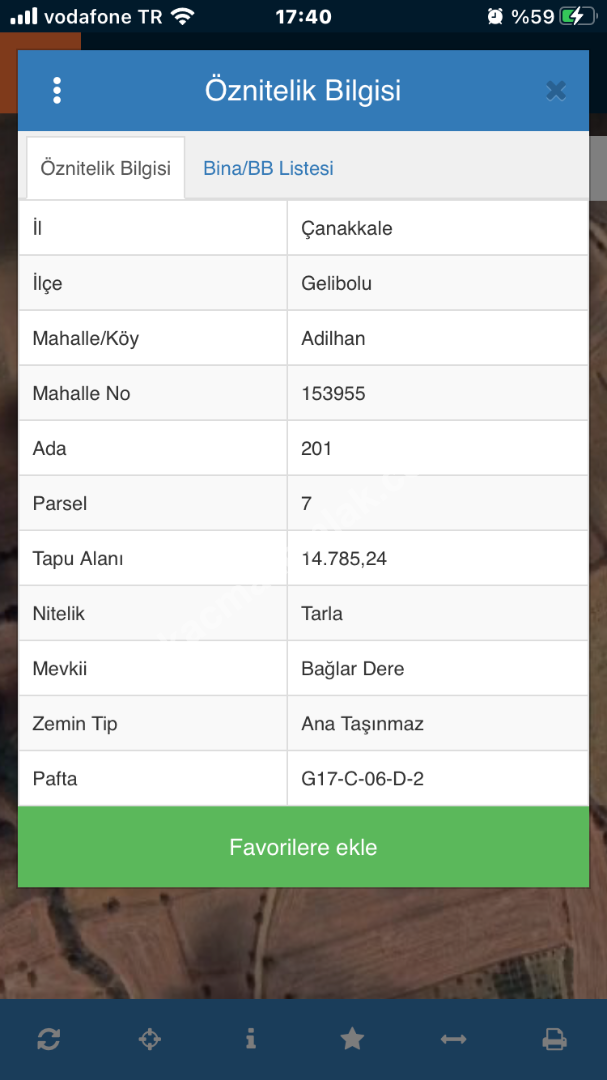Select the Öznitelik Bilgisi tab
This screenshot has height=1080, width=607.
click(106, 168)
